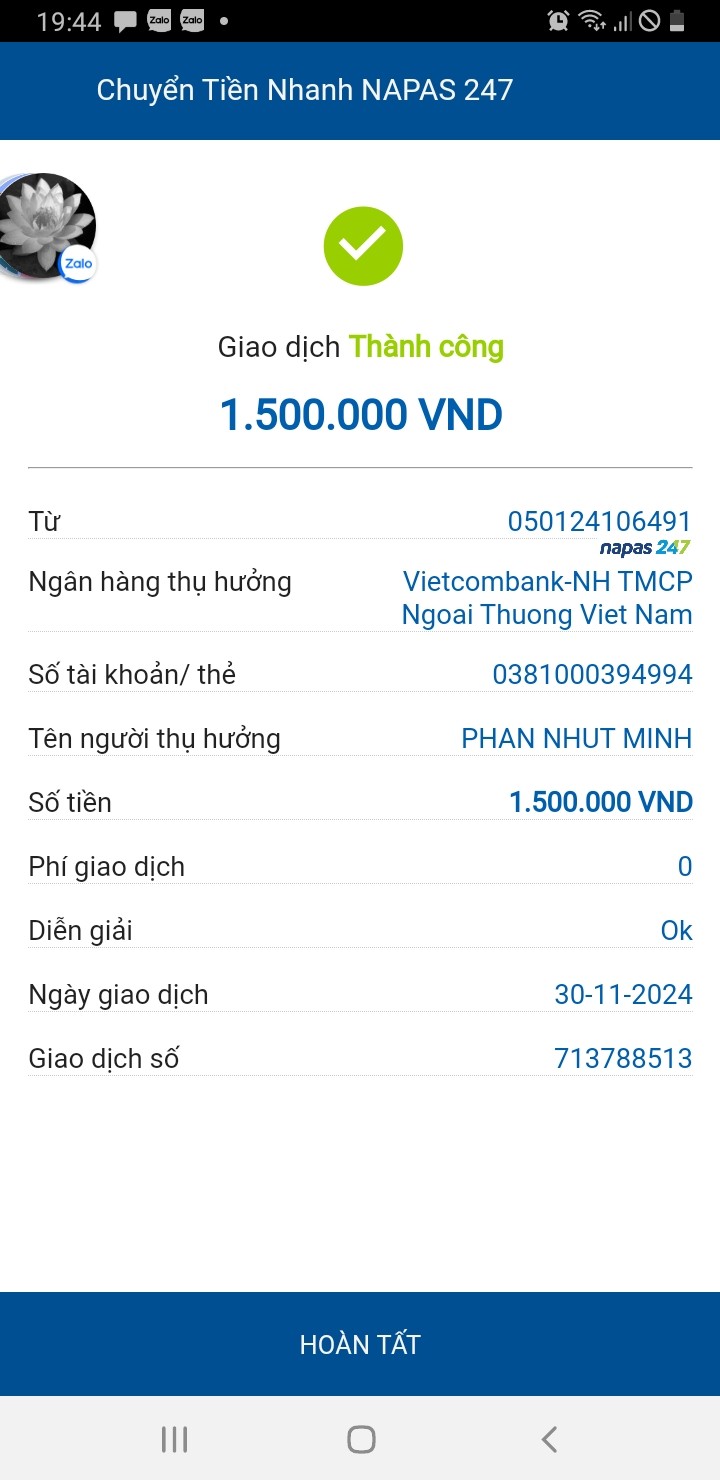
Task: Go back using system back button
Action: click(548, 1439)
